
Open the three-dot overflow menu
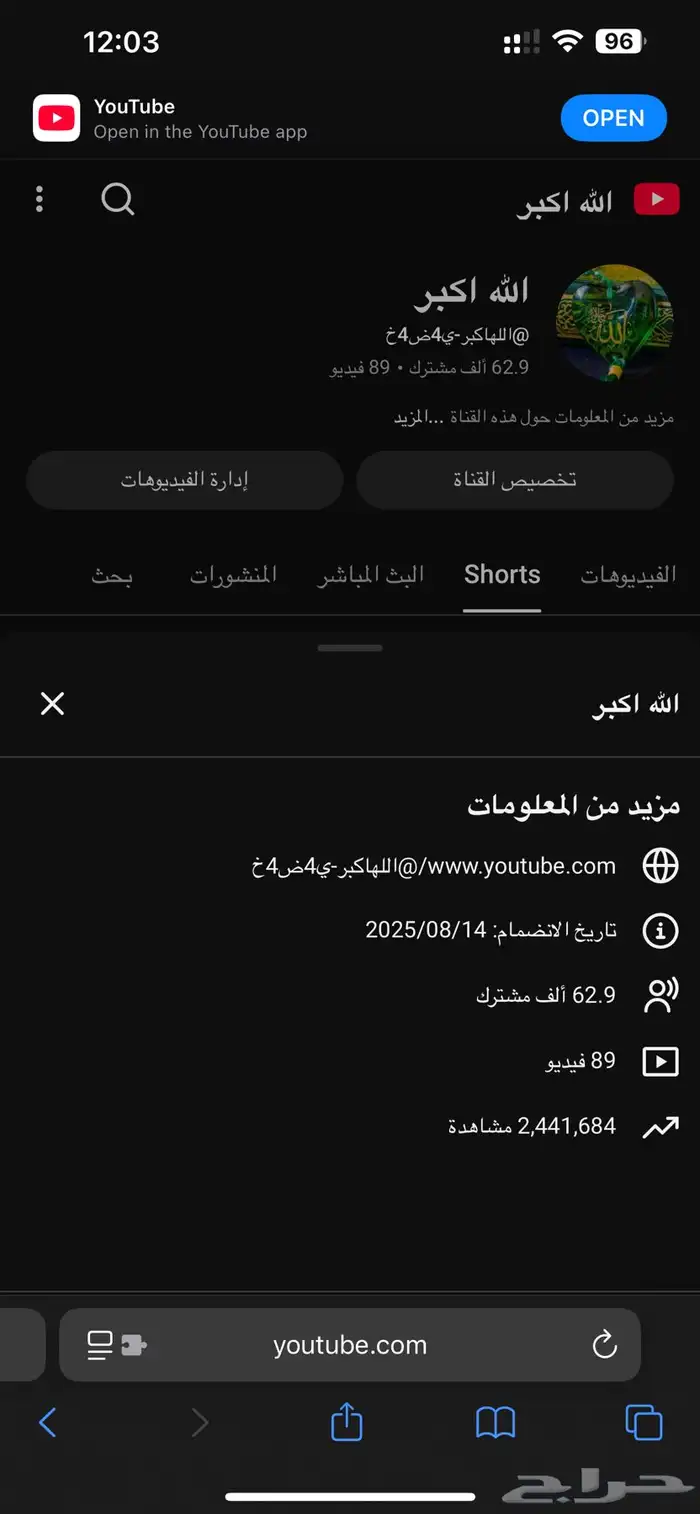point(39,199)
